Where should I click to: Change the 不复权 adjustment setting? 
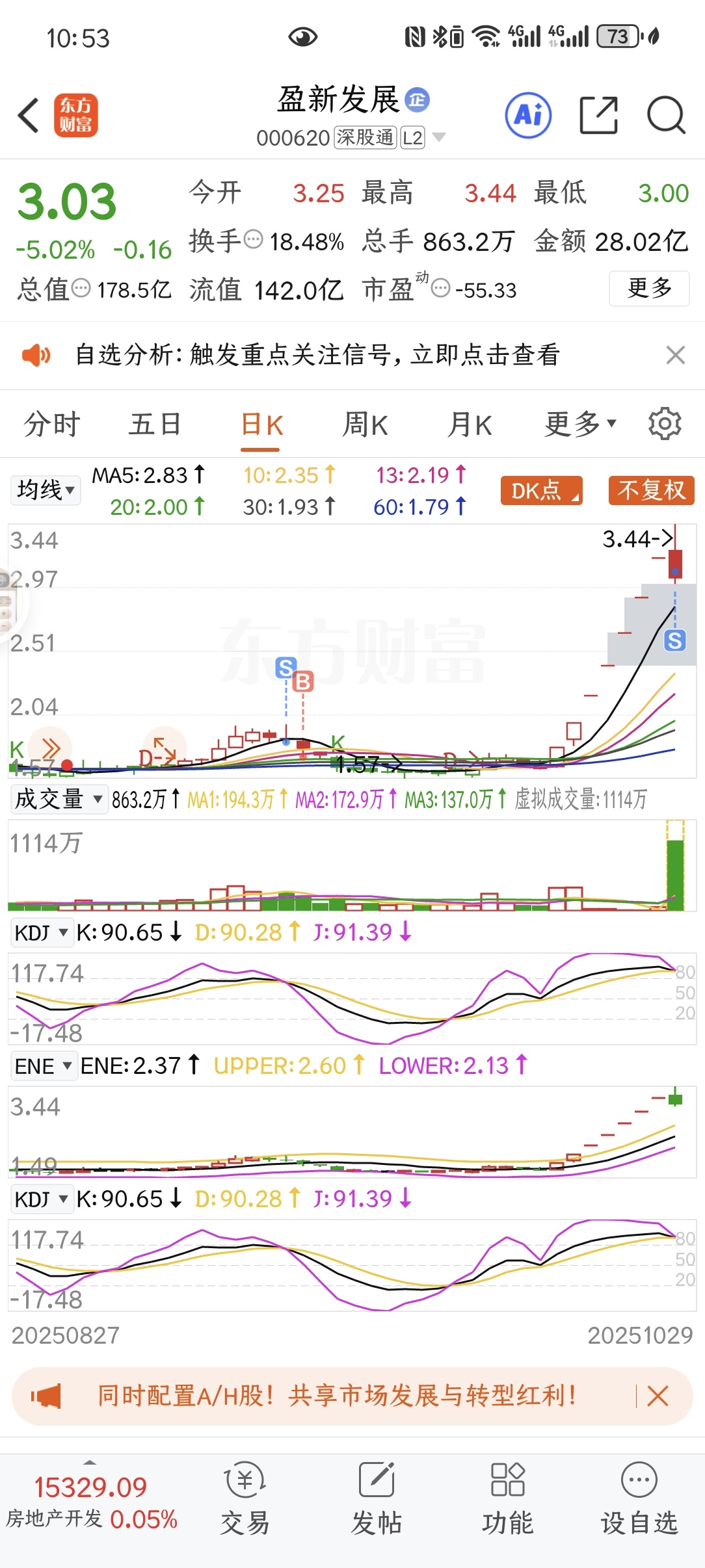651,491
